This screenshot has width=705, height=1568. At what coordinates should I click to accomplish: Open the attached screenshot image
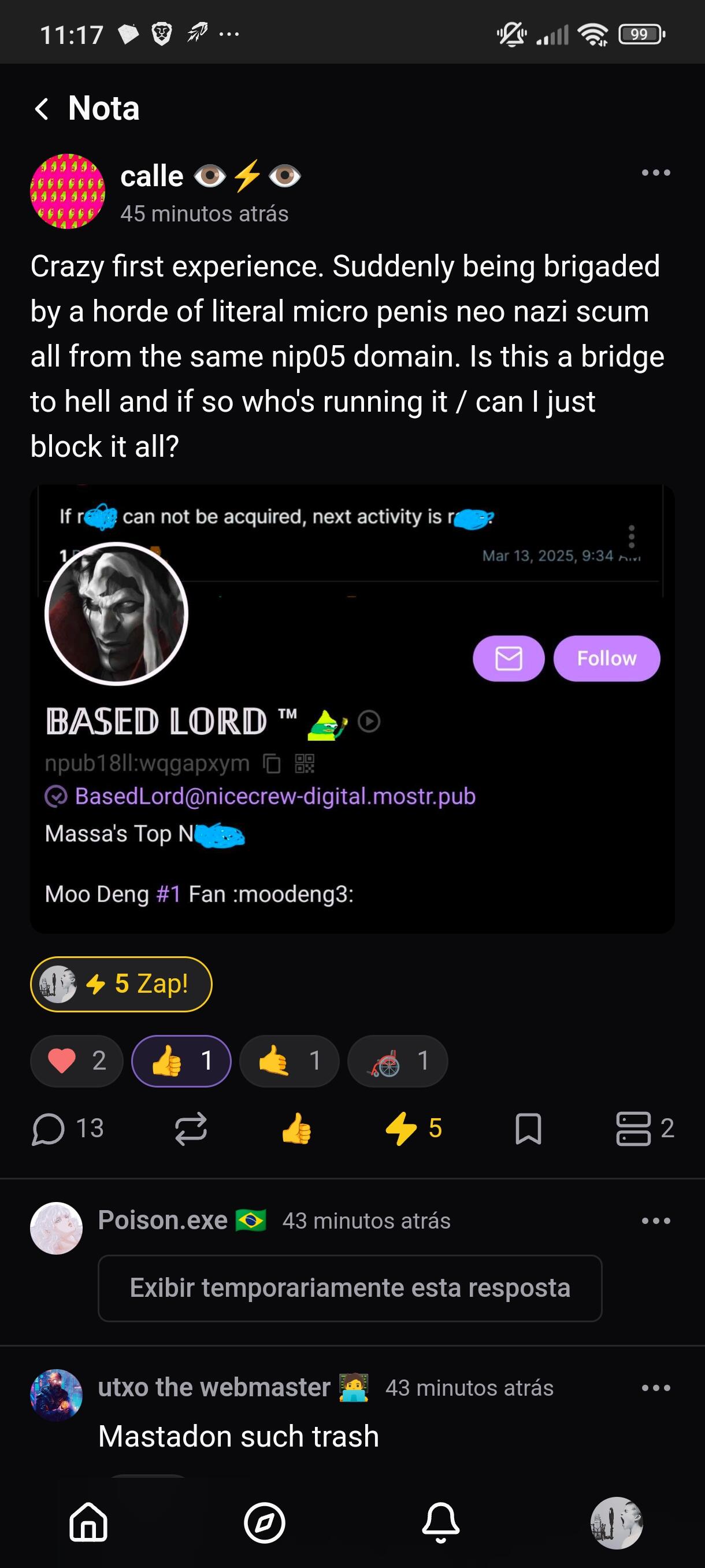(x=351, y=708)
